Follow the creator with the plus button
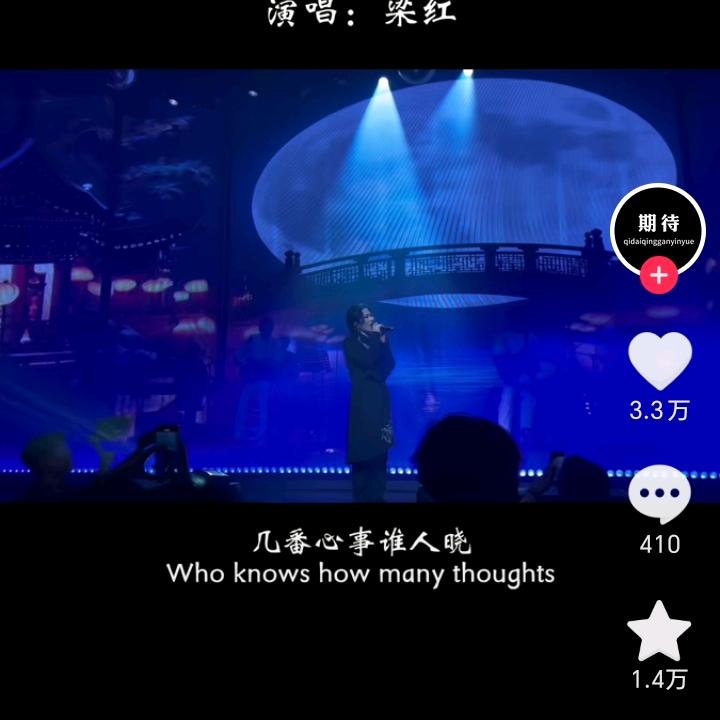Viewport: 720px width, 720px height. pos(658,277)
